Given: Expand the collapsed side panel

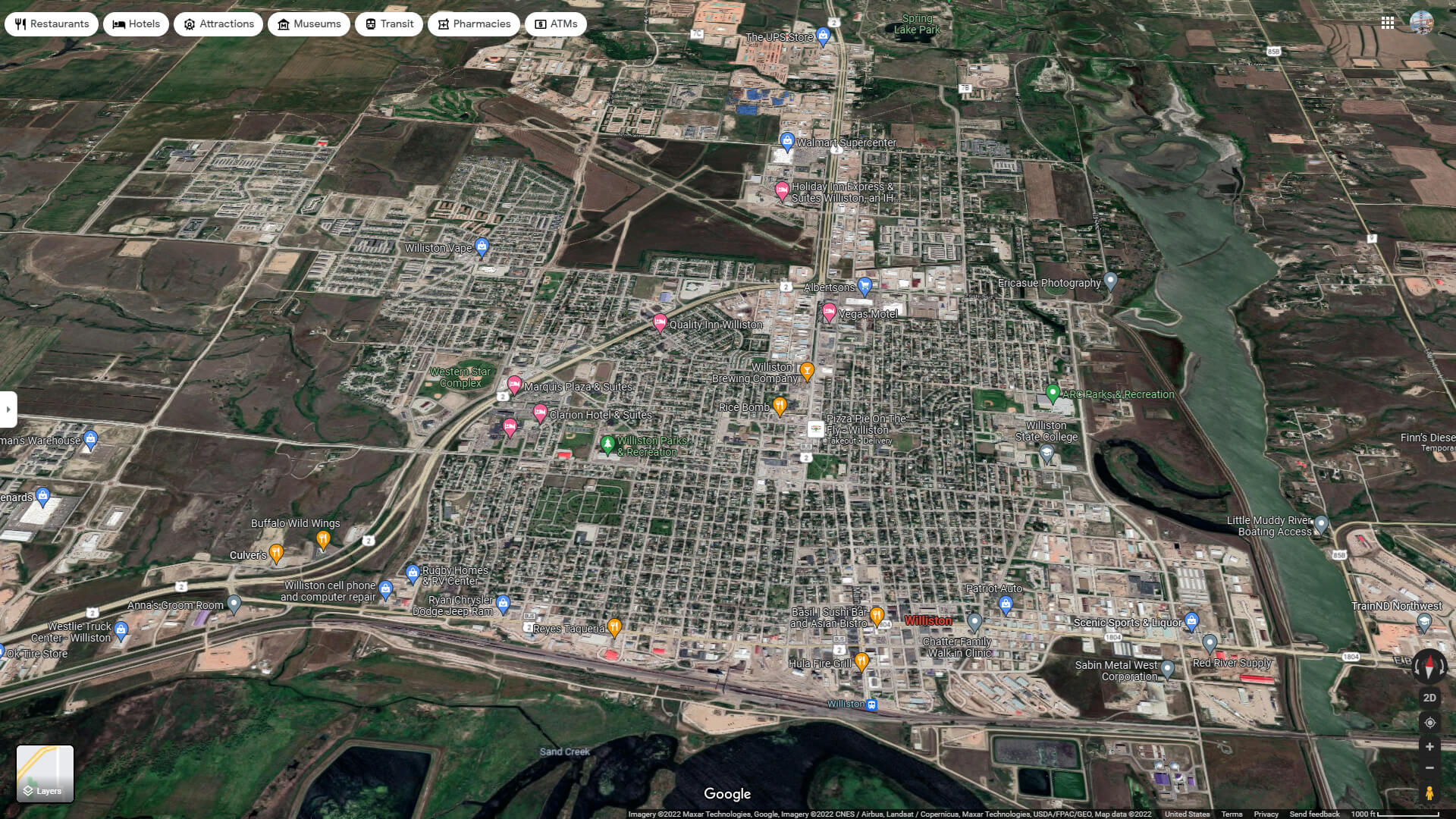Looking at the screenshot, I should pyautogui.click(x=8, y=409).
